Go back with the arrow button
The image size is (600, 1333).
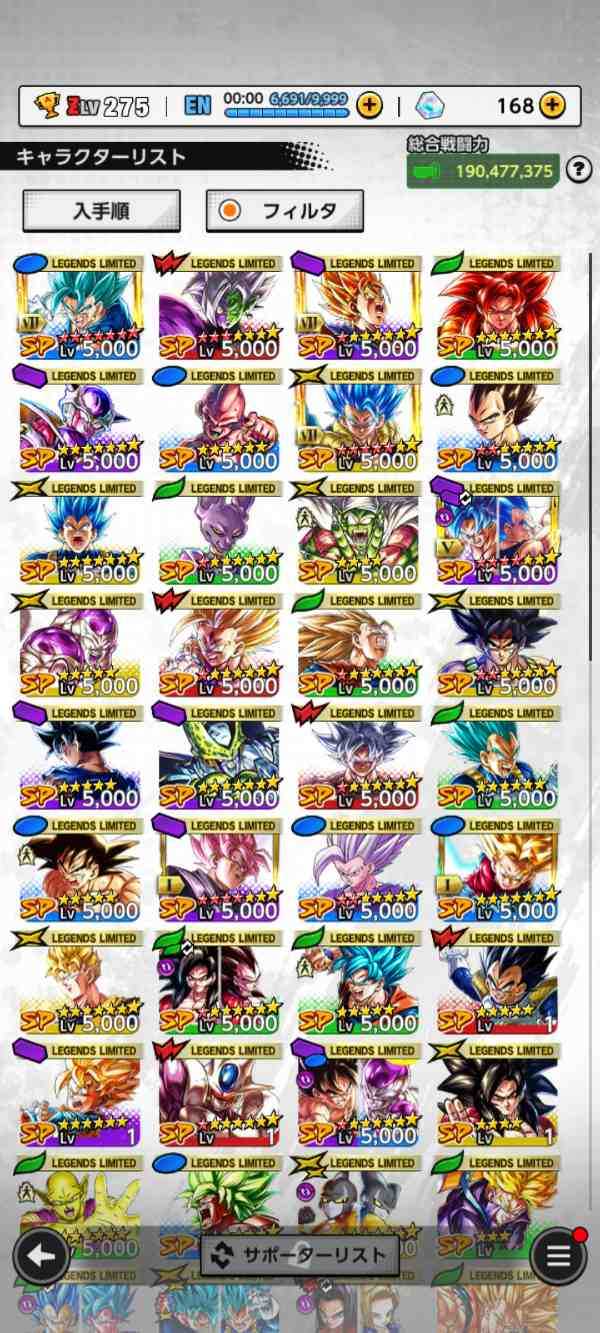[x=41, y=1256]
